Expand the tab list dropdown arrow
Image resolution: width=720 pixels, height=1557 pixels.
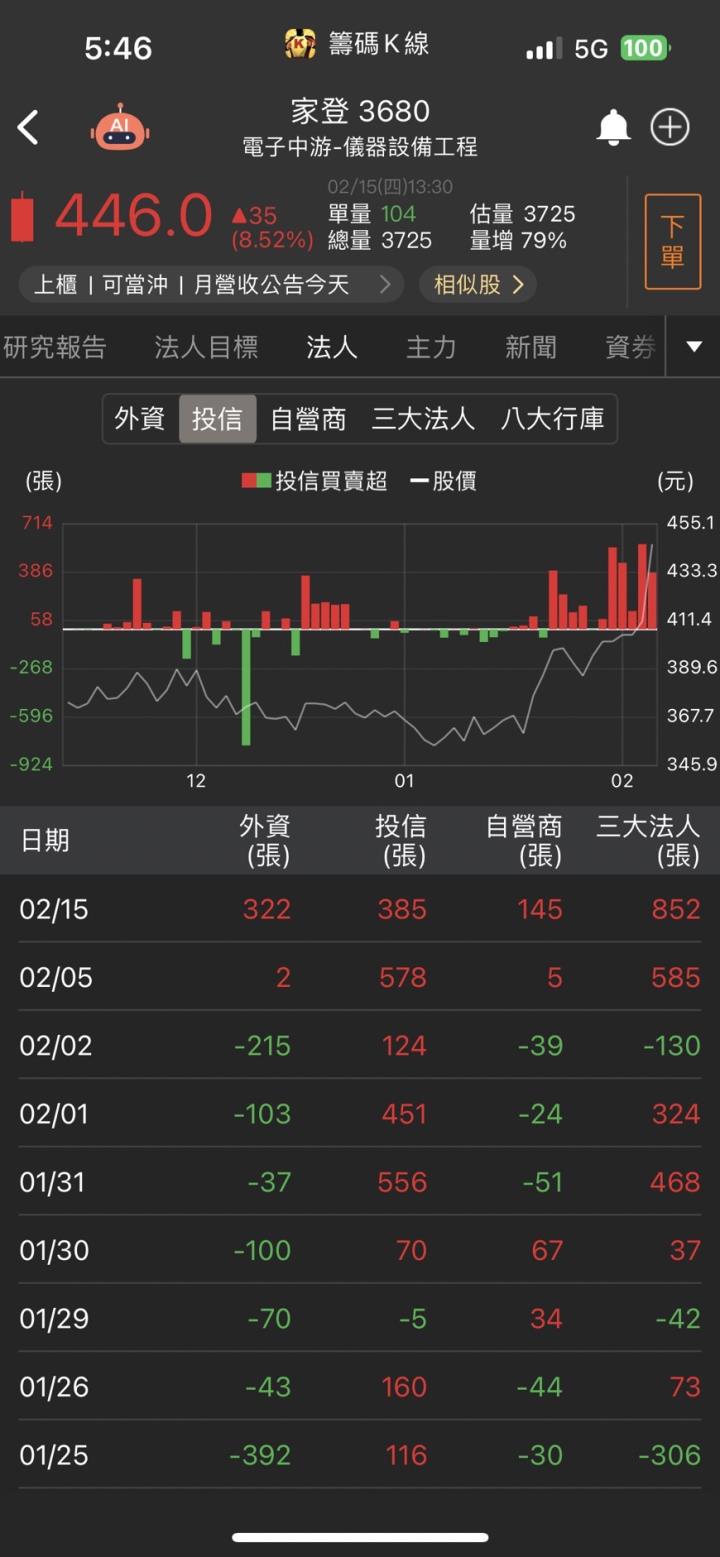[694, 347]
